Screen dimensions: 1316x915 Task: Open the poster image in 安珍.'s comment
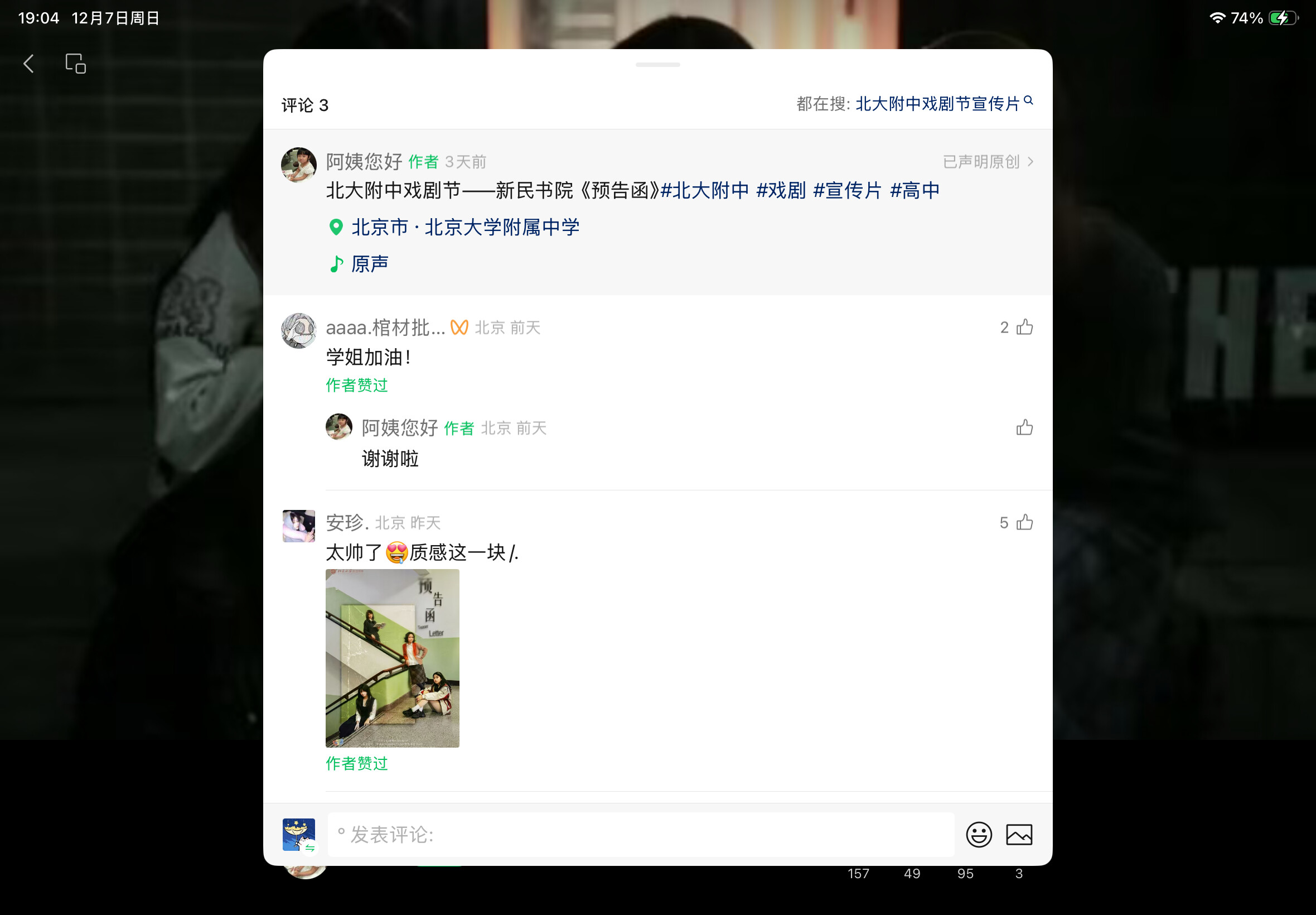point(393,658)
